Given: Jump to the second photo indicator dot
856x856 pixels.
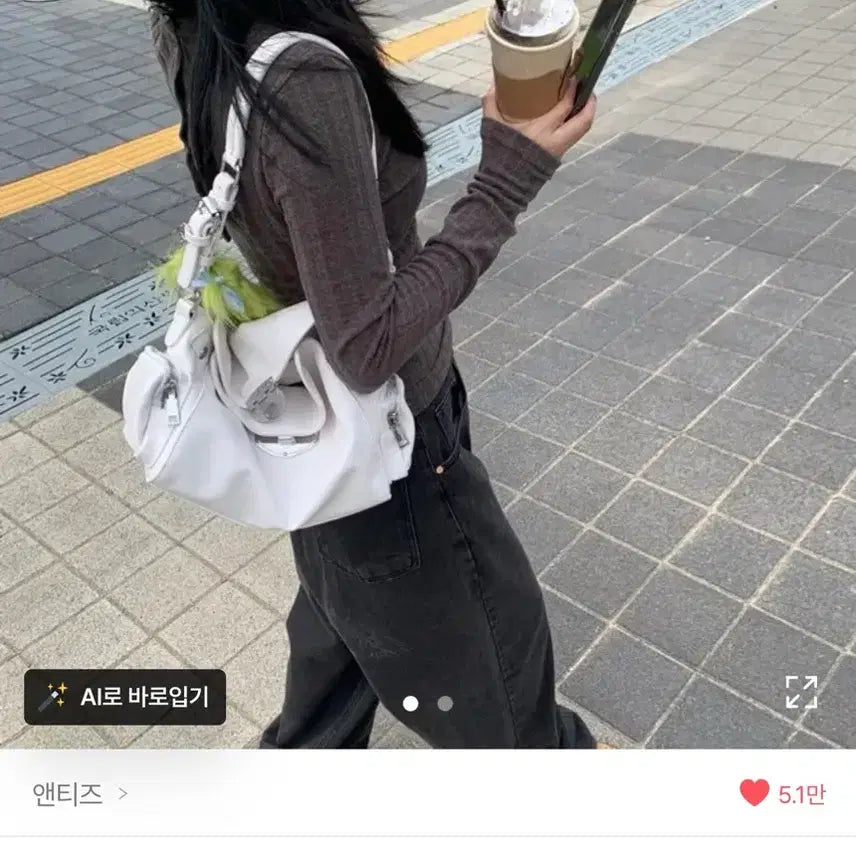Looking at the screenshot, I should 445,703.
